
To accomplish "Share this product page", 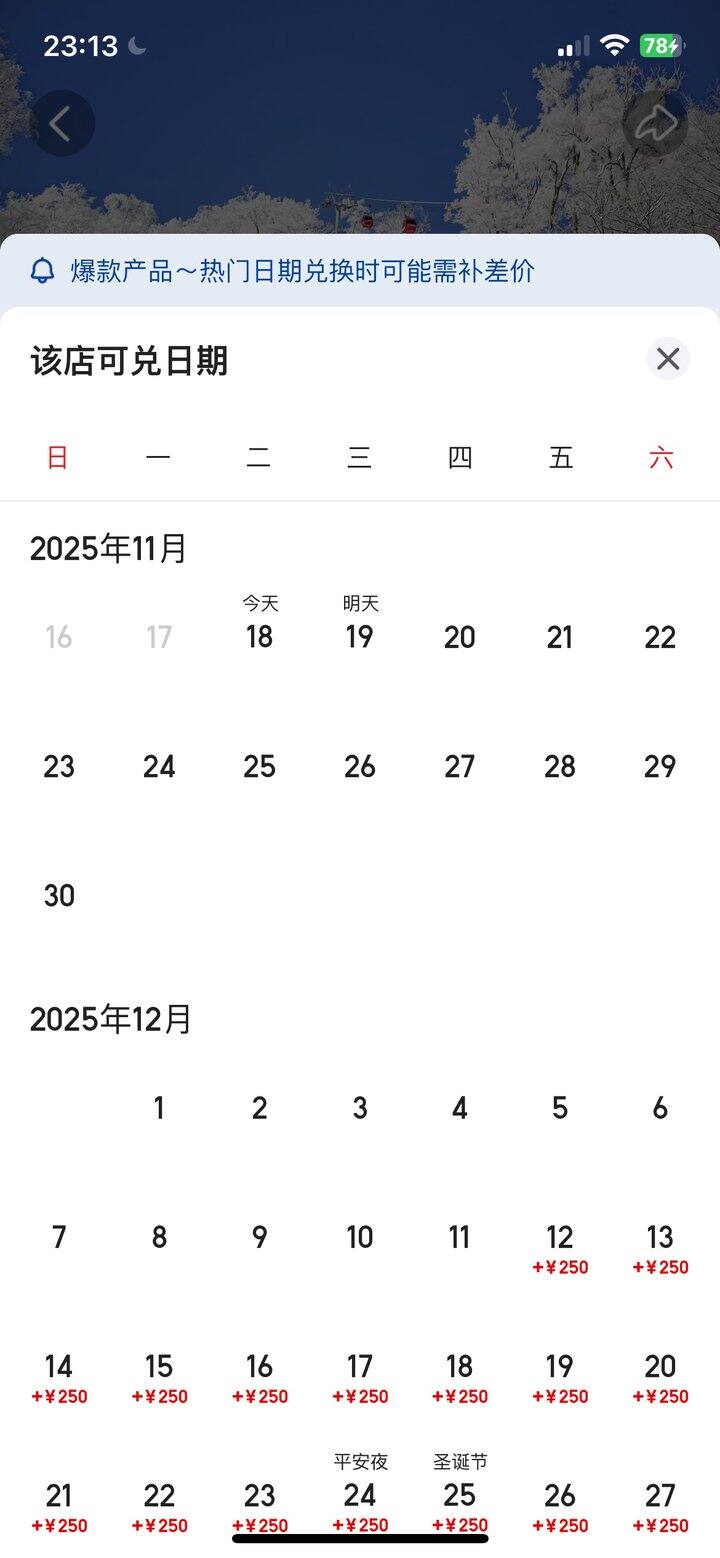I will click(655, 124).
